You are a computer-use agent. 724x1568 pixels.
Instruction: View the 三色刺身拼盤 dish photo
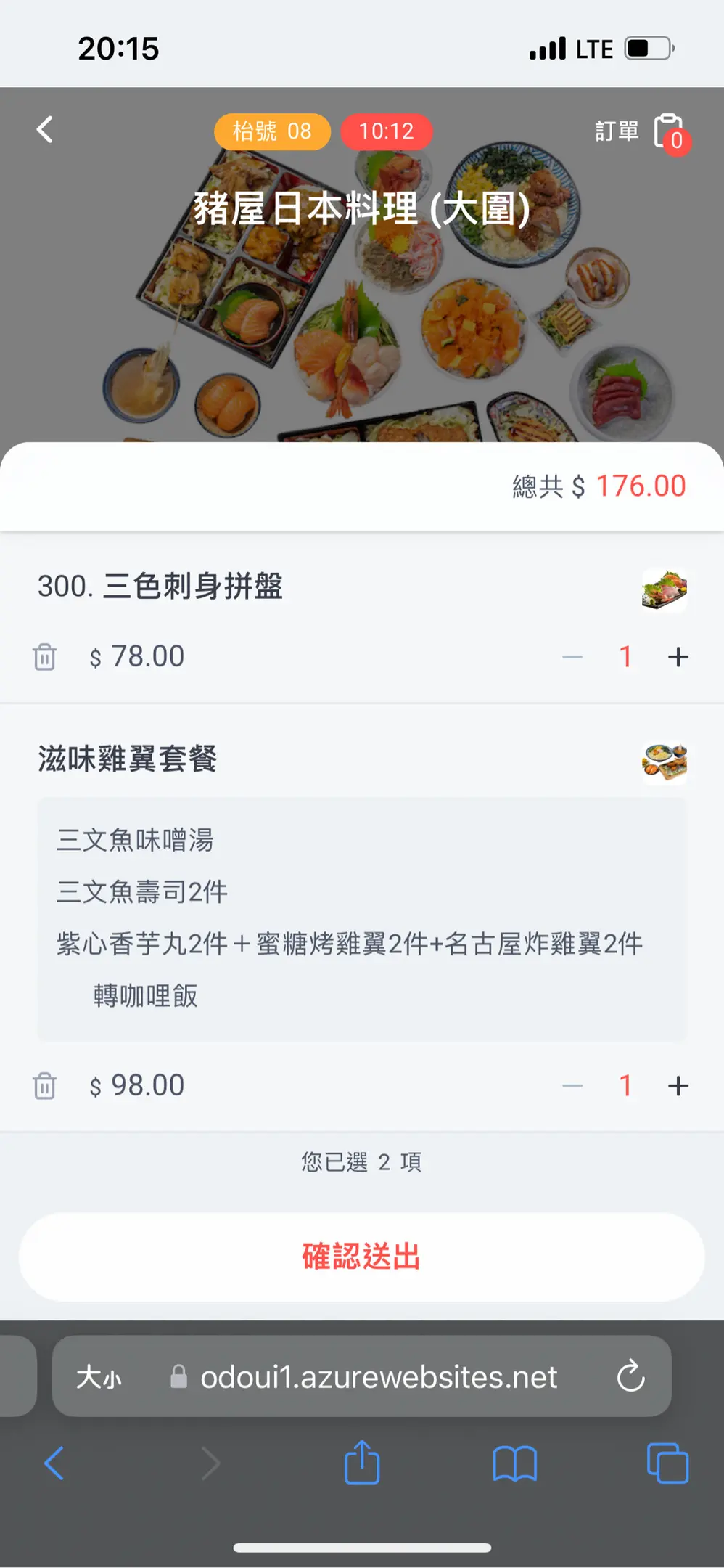pos(664,589)
